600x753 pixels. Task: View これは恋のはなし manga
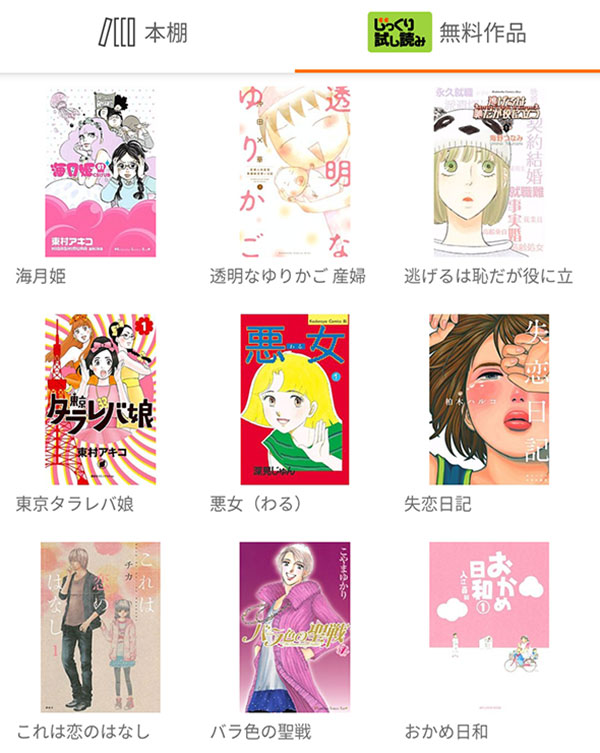pos(100,626)
